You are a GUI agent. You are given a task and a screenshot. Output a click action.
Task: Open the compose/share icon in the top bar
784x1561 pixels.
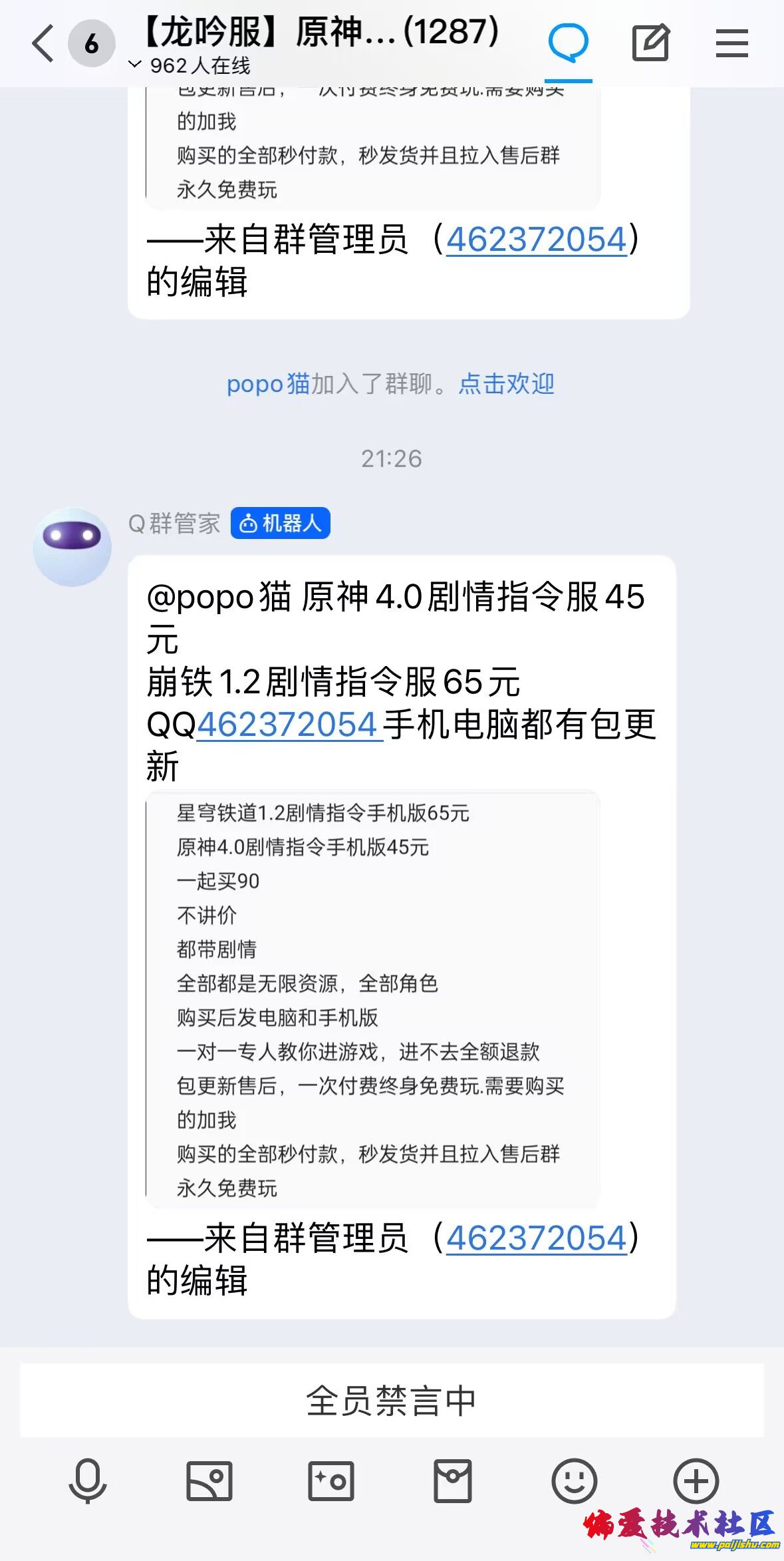[650, 41]
